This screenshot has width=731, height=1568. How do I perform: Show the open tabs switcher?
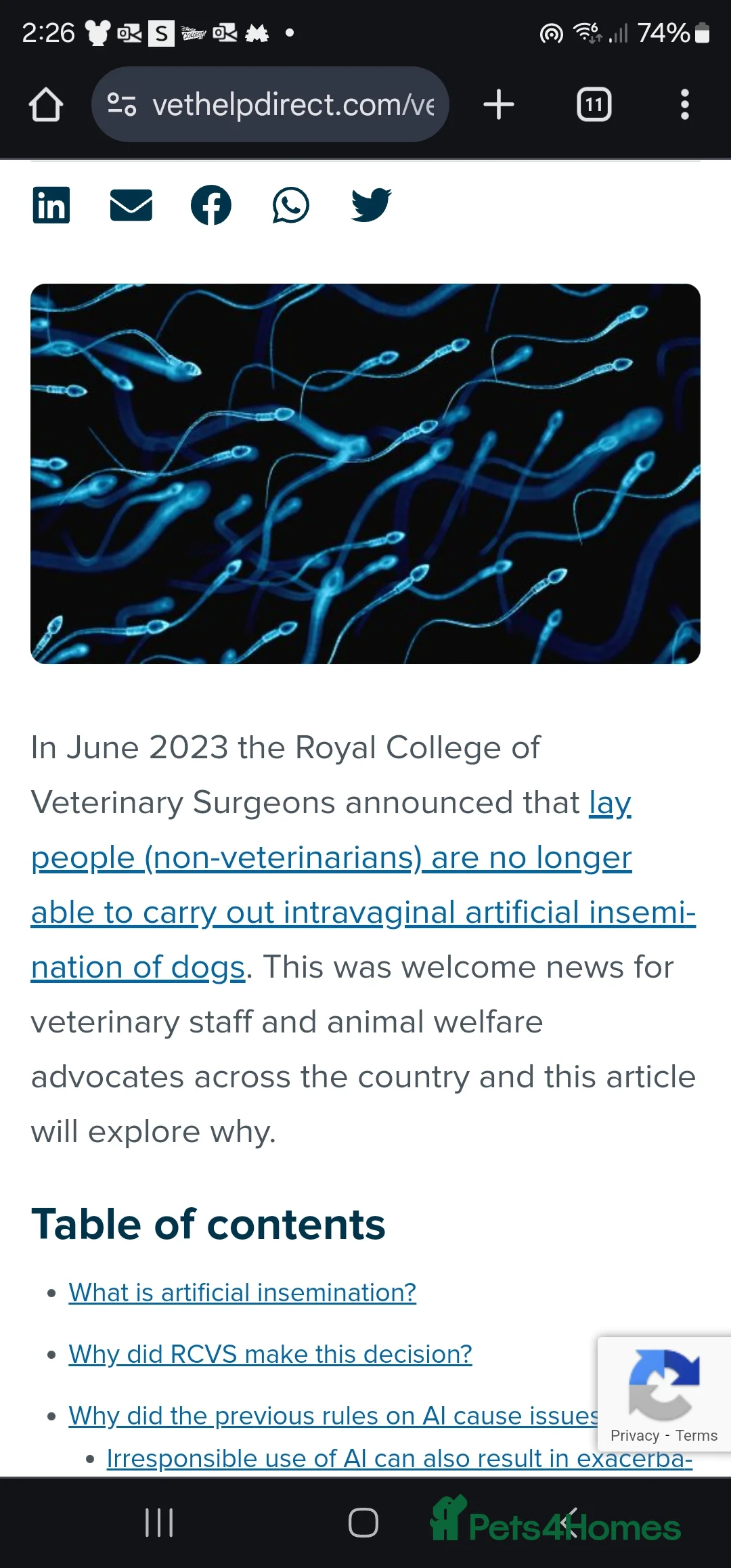594,105
